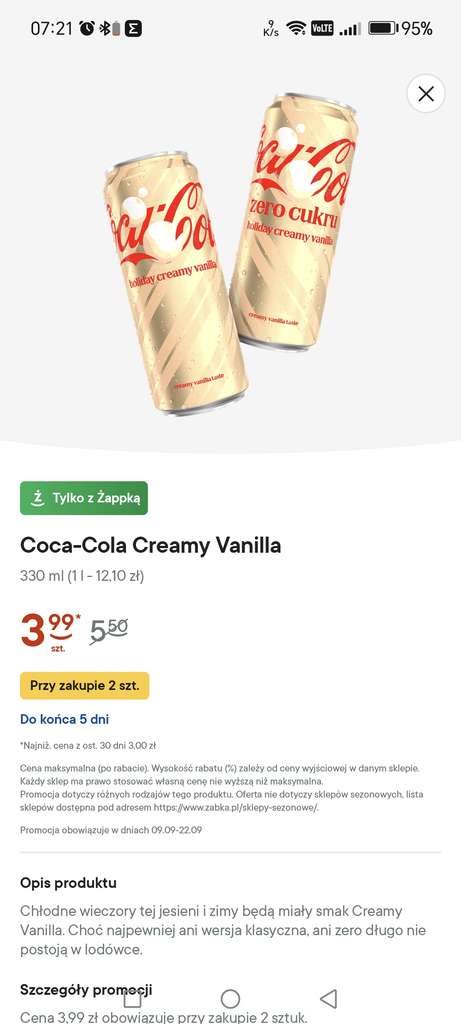Close the Coca-Cola product details
This screenshot has width=461, height=1024.
coord(426,94)
